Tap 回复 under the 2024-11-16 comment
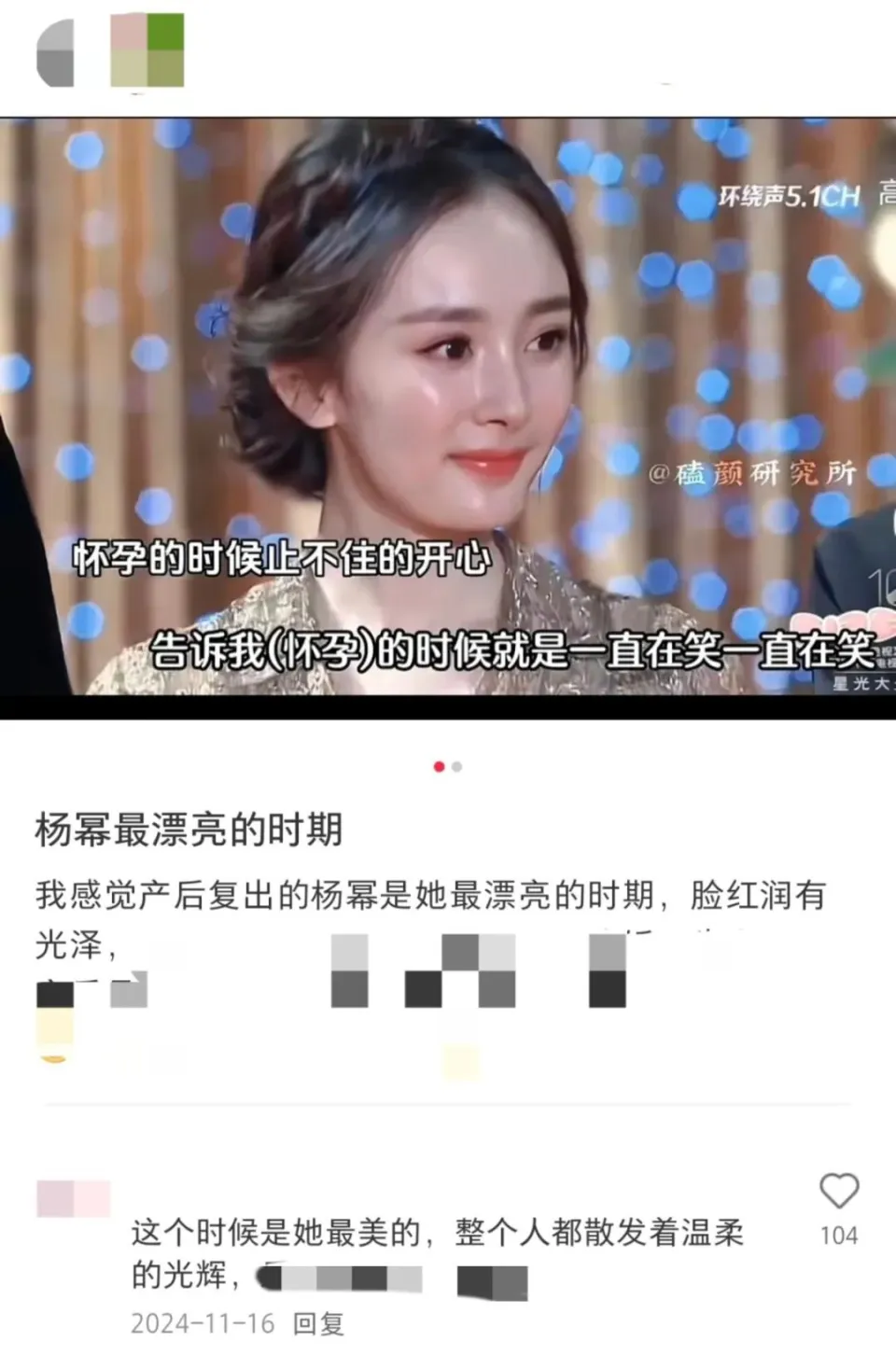 point(318,1323)
